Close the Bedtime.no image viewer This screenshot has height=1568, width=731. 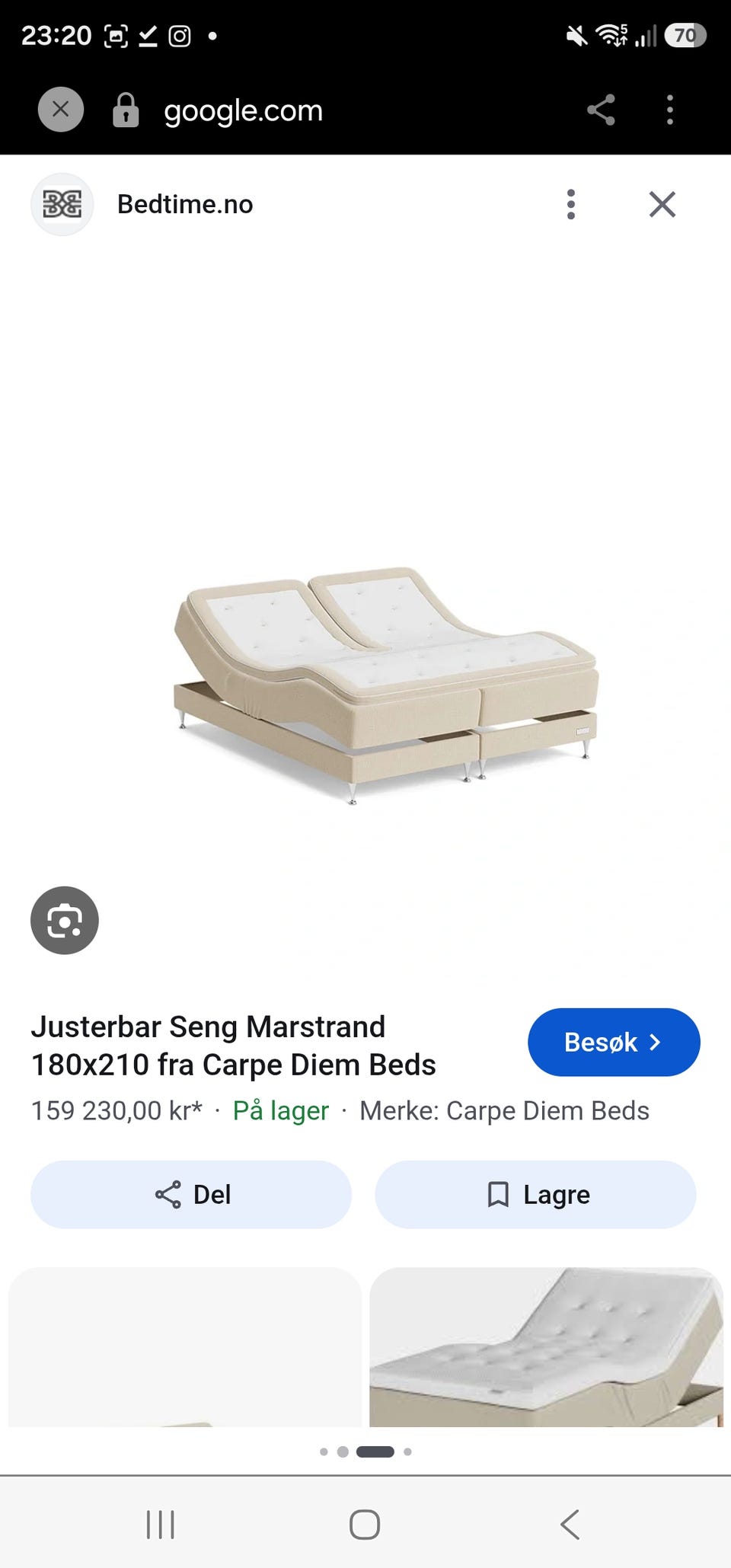(x=662, y=204)
